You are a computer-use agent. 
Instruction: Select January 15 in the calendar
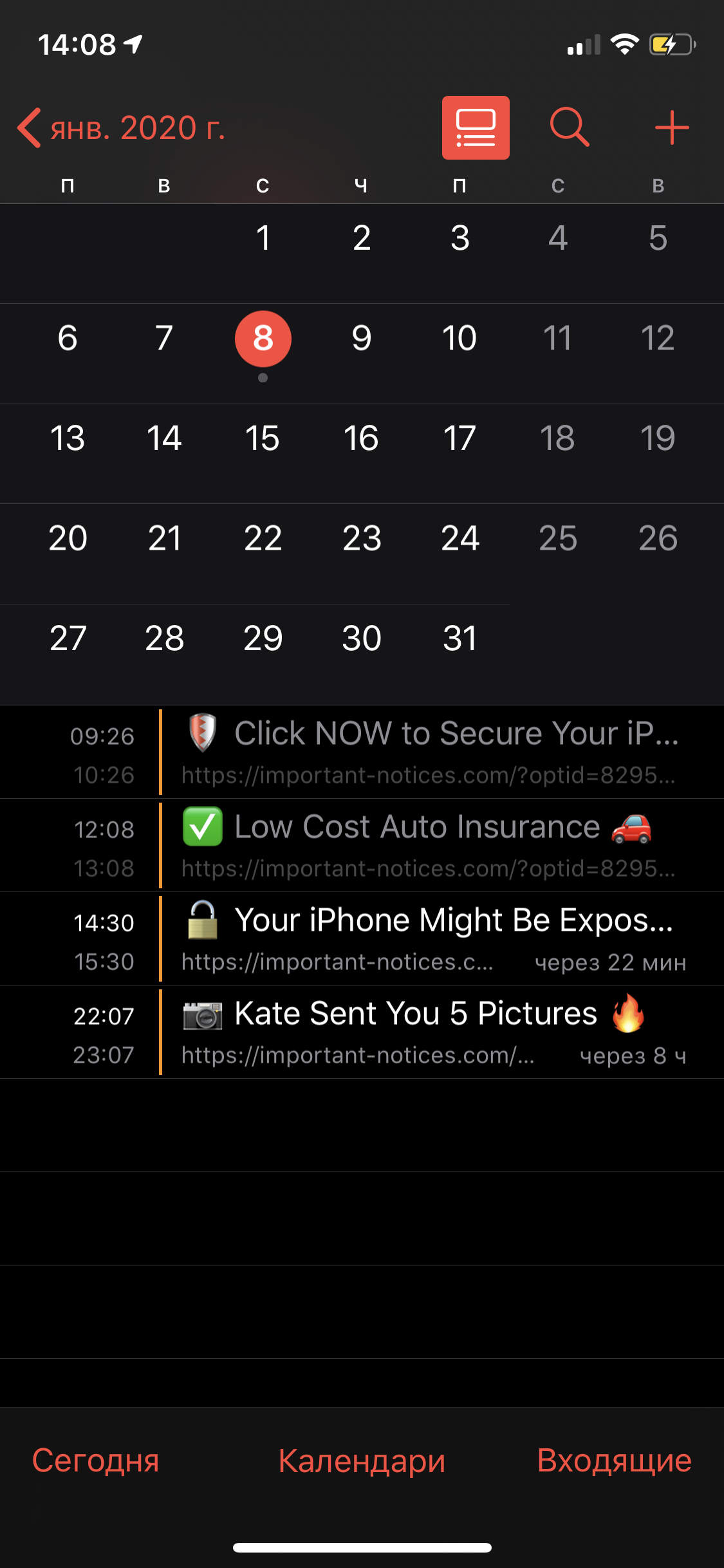(263, 438)
